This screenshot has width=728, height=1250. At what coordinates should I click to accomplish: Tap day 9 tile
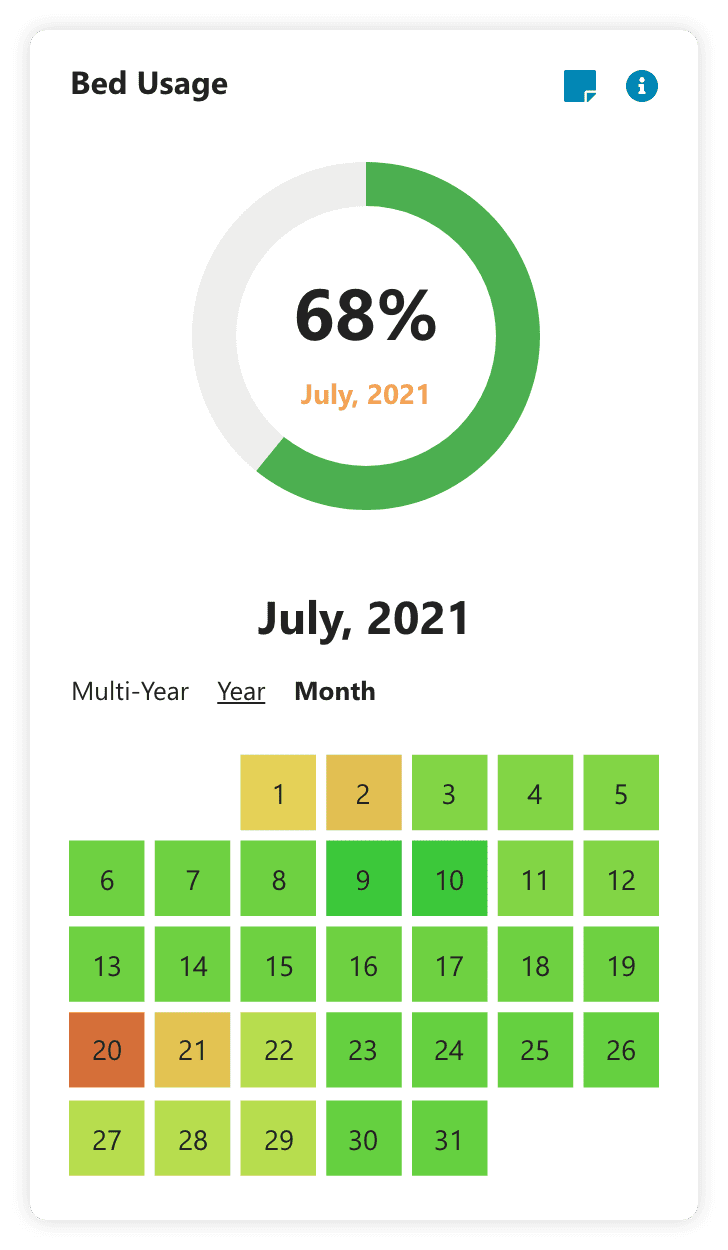point(364,879)
